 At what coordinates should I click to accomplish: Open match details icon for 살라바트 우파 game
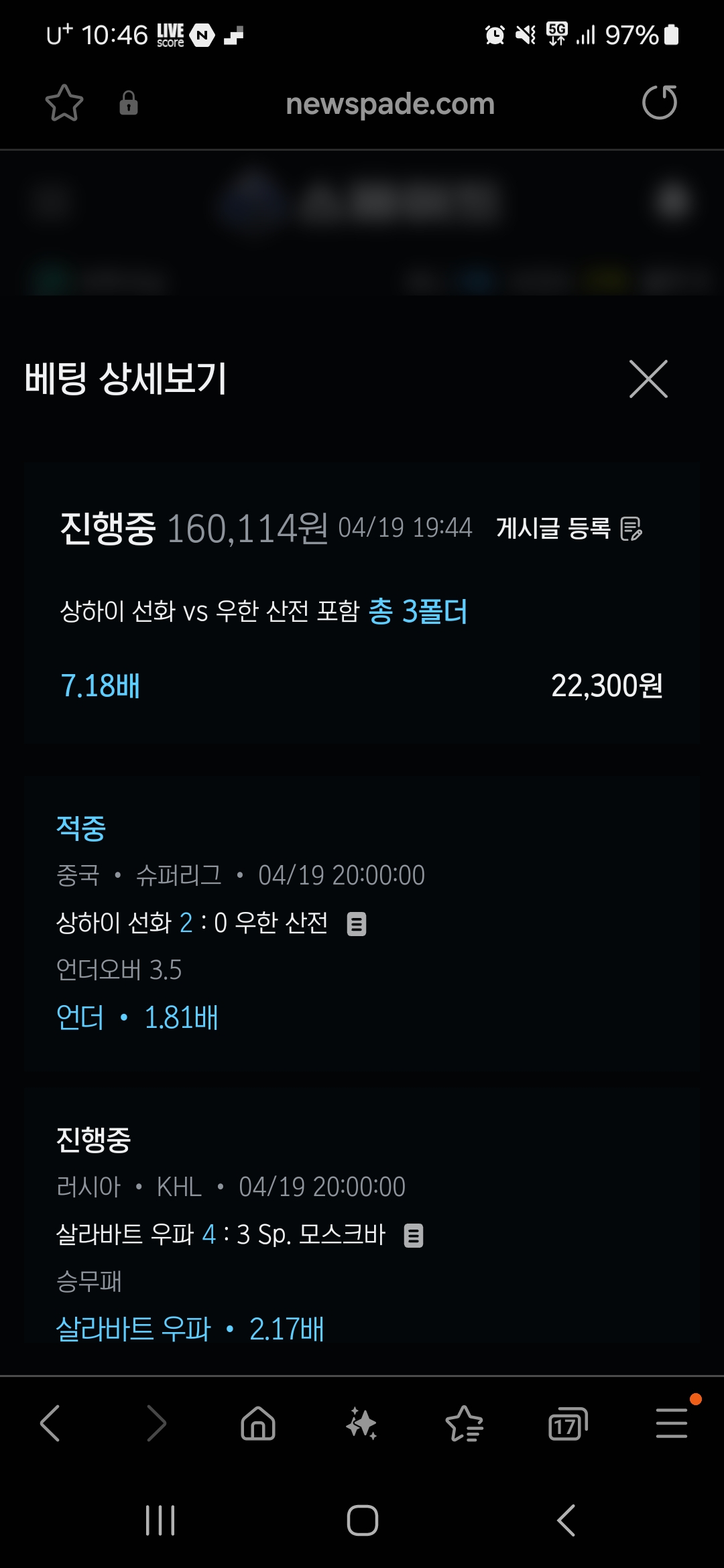(414, 1235)
